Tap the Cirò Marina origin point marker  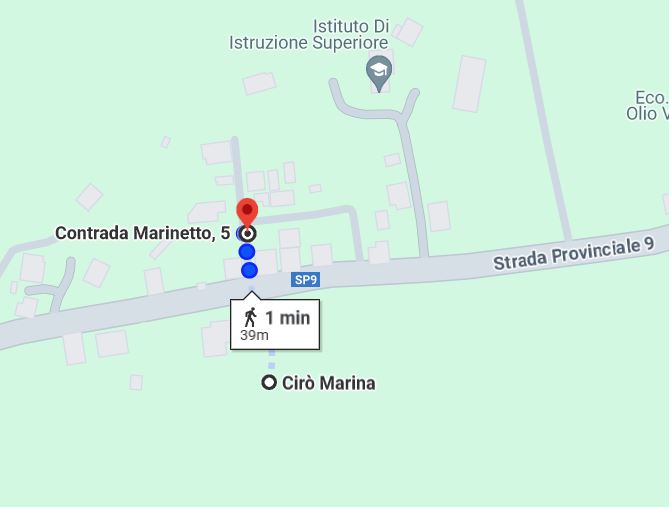click(x=269, y=382)
